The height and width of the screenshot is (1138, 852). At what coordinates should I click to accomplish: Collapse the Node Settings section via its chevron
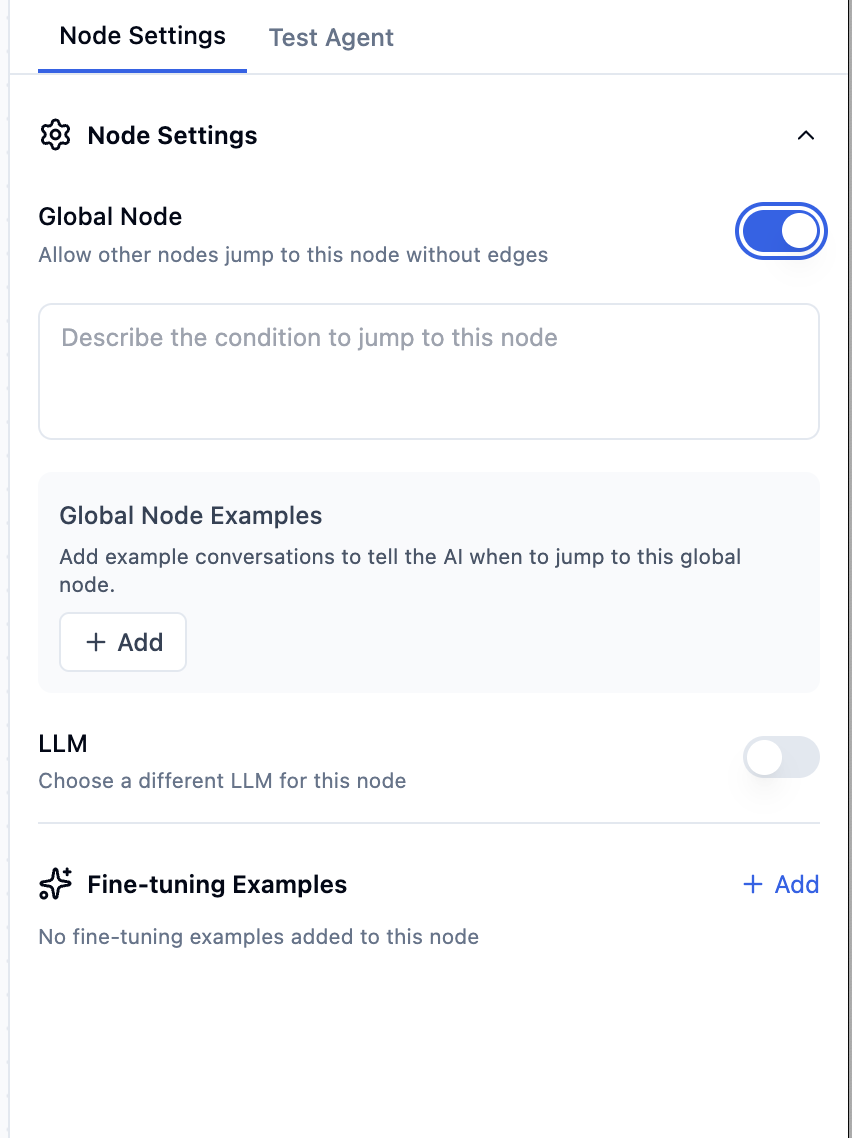tap(806, 135)
